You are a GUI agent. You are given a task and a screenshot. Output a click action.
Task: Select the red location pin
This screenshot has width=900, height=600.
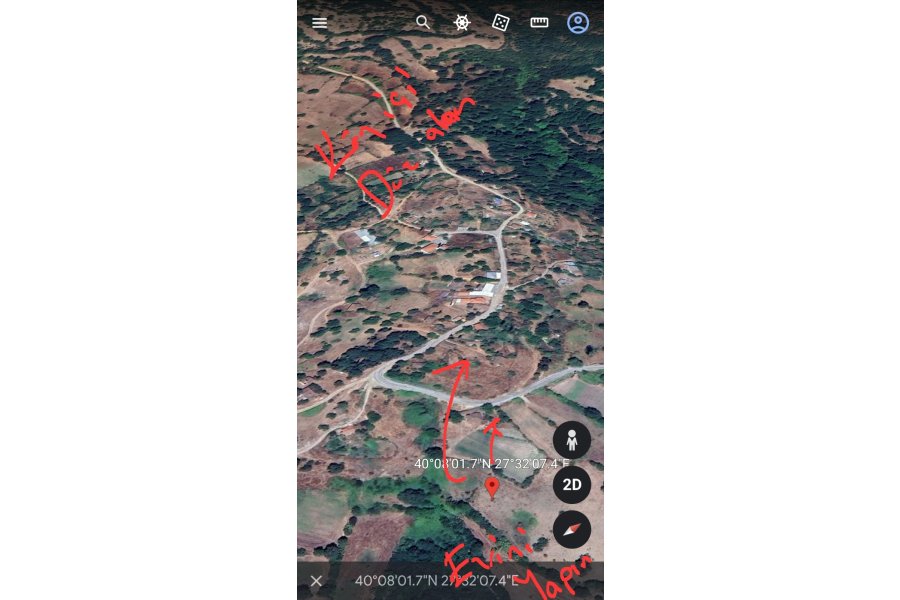(x=492, y=487)
